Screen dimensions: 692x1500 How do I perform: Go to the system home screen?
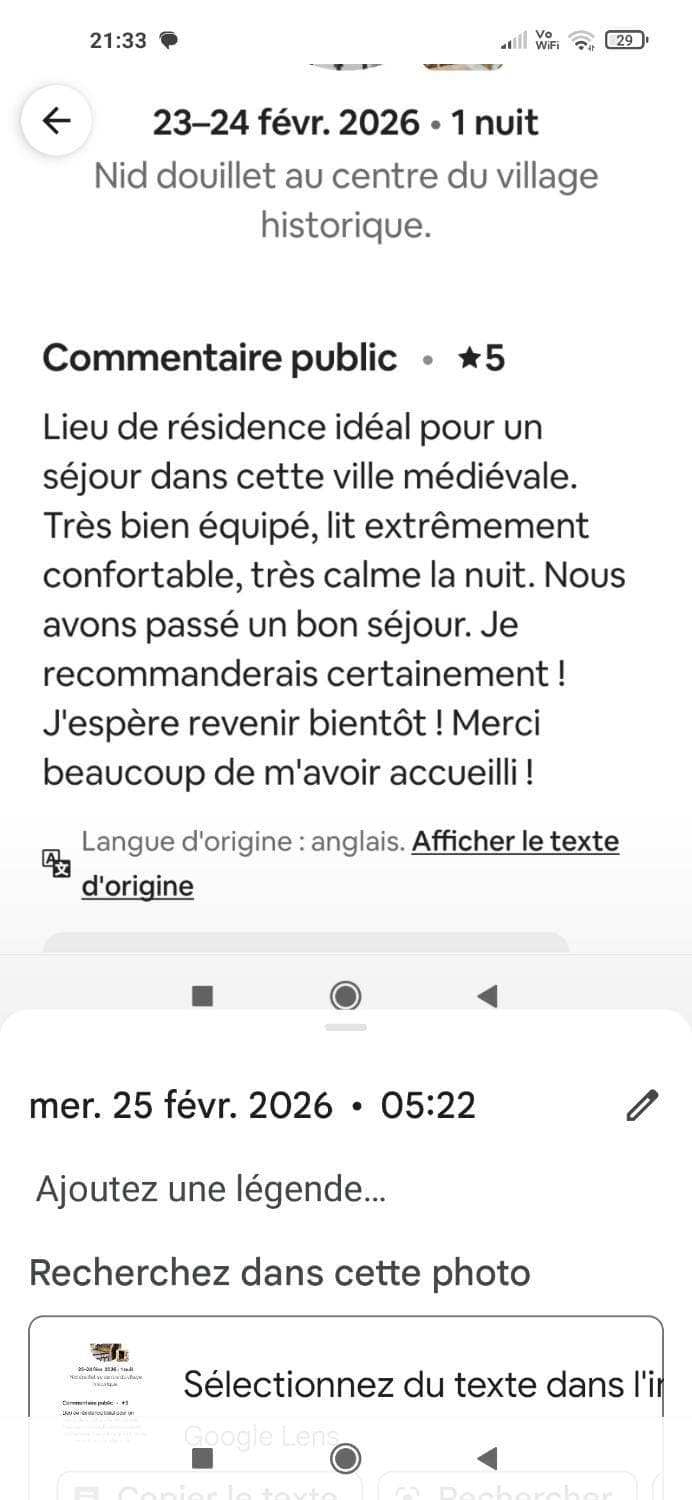pyautogui.click(x=346, y=1458)
